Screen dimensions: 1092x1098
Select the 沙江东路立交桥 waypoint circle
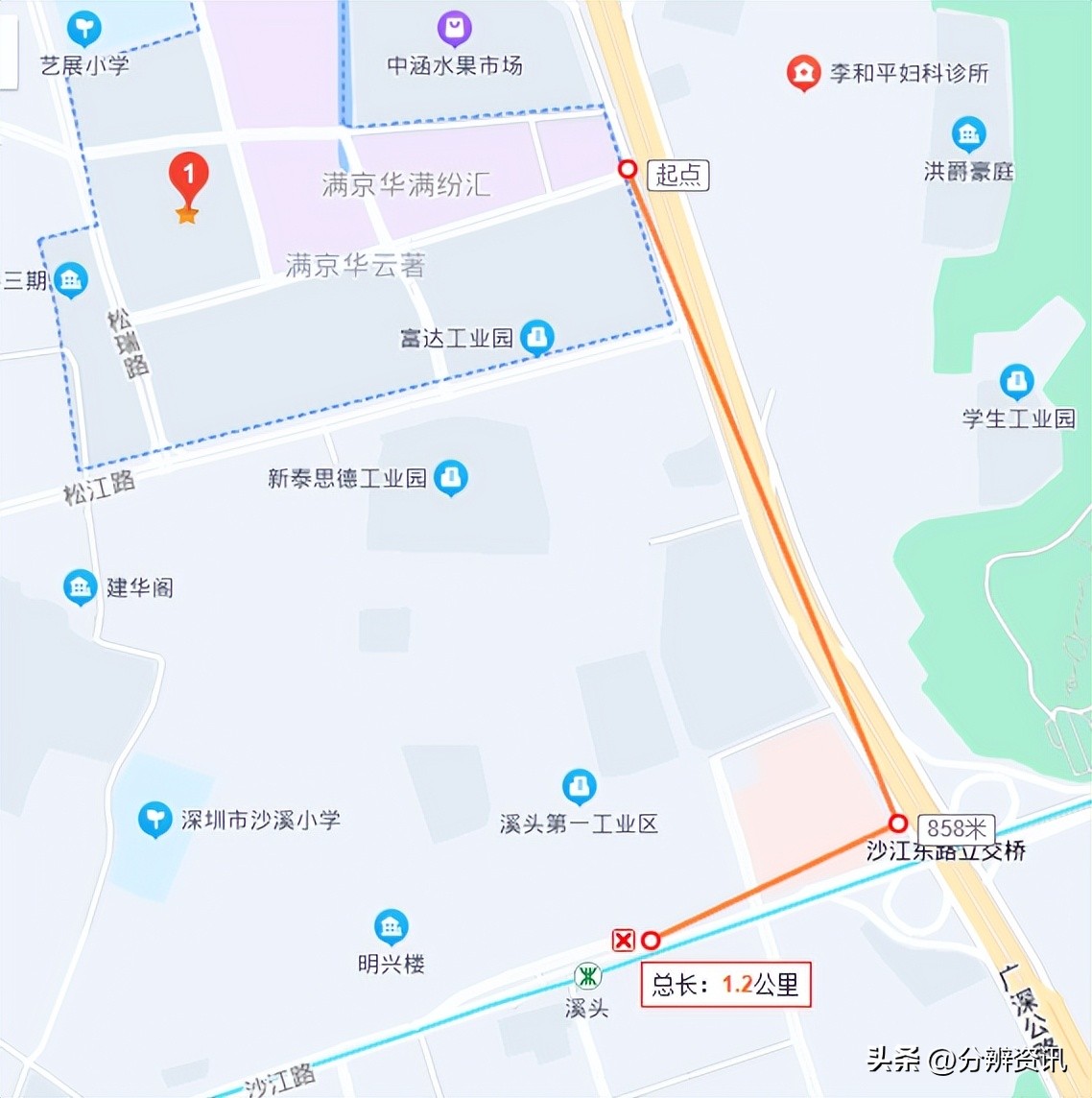[x=897, y=823]
